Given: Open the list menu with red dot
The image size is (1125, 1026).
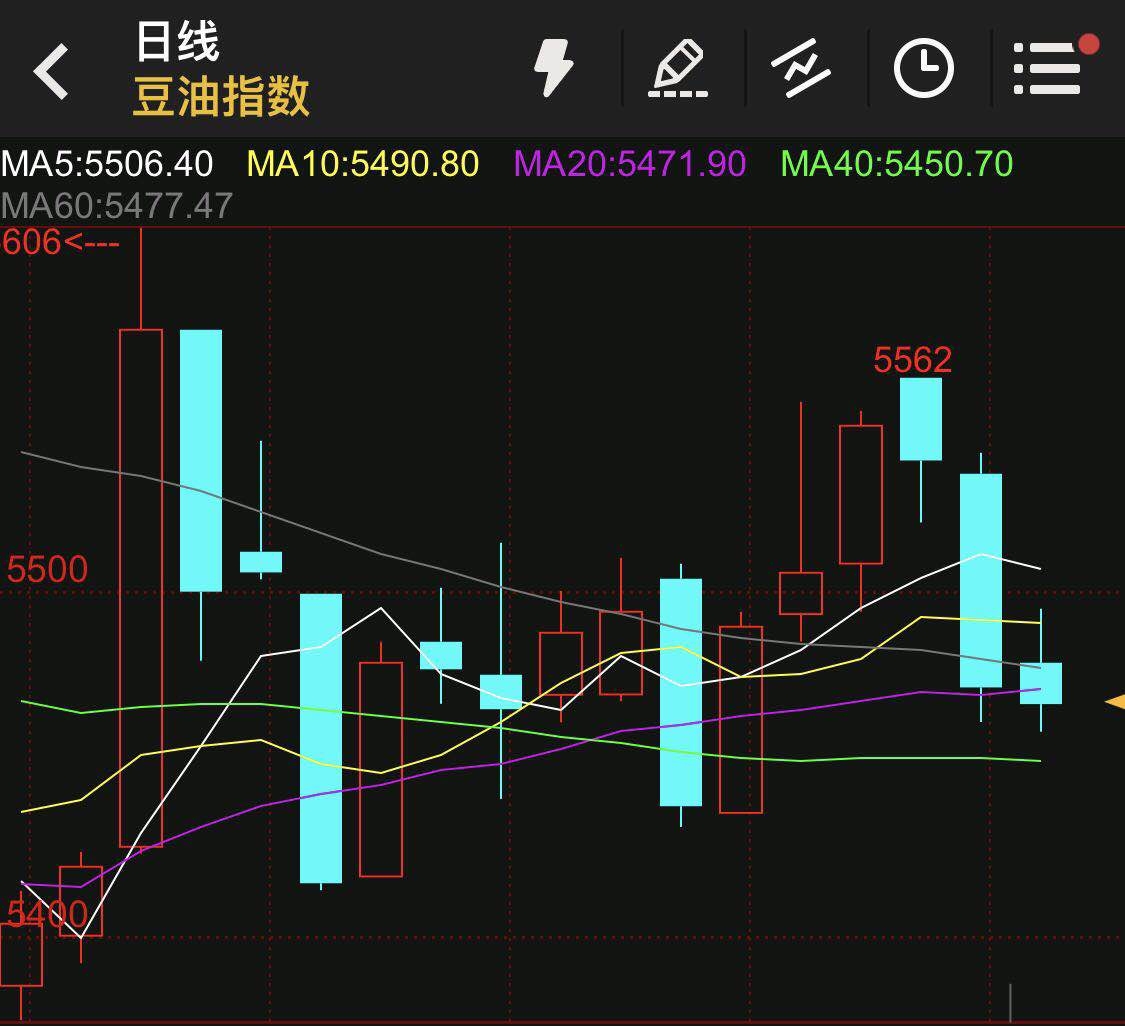Looking at the screenshot, I should [x=1047, y=69].
